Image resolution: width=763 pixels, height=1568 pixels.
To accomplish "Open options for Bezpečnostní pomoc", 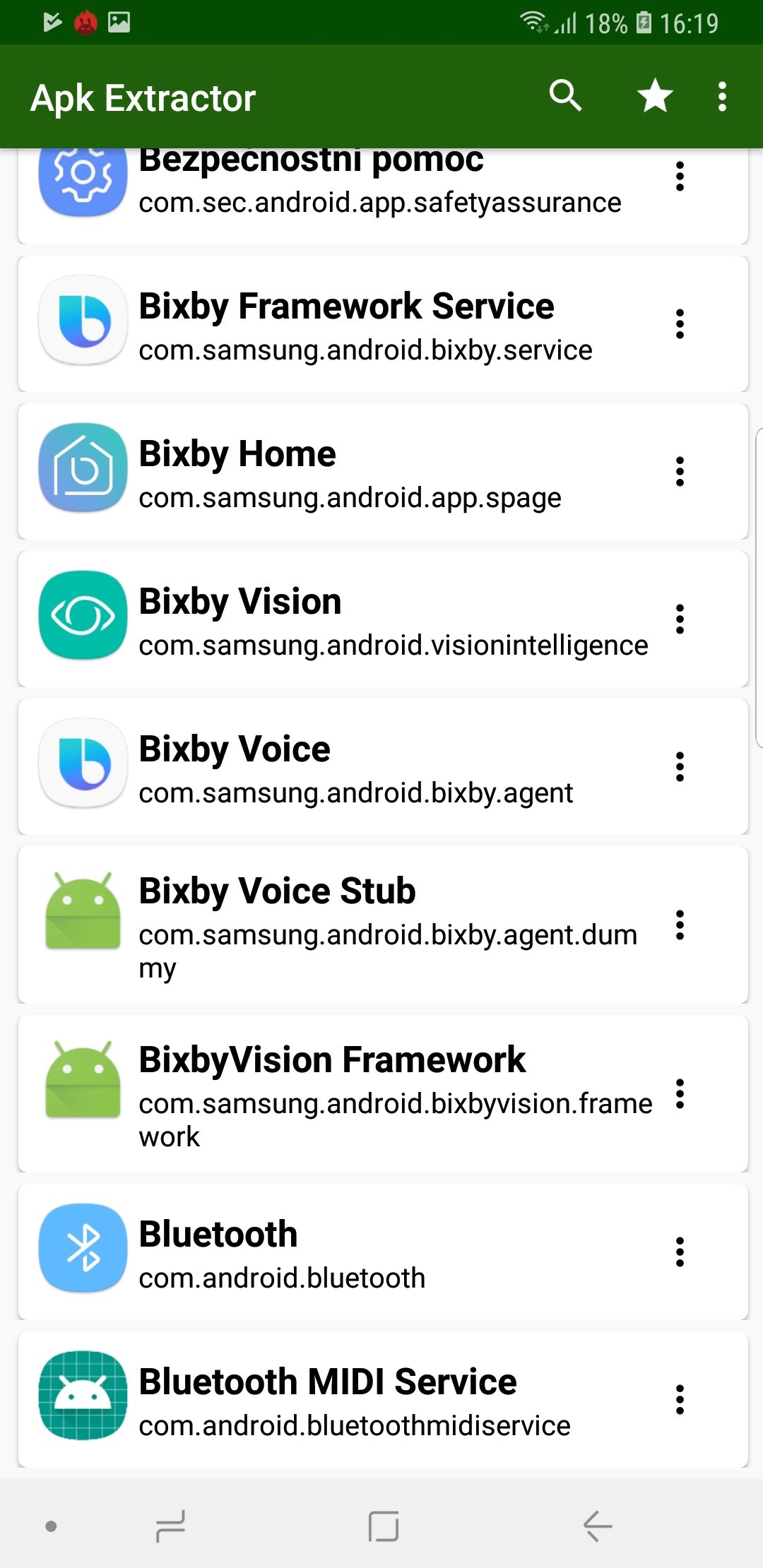I will point(680,177).
